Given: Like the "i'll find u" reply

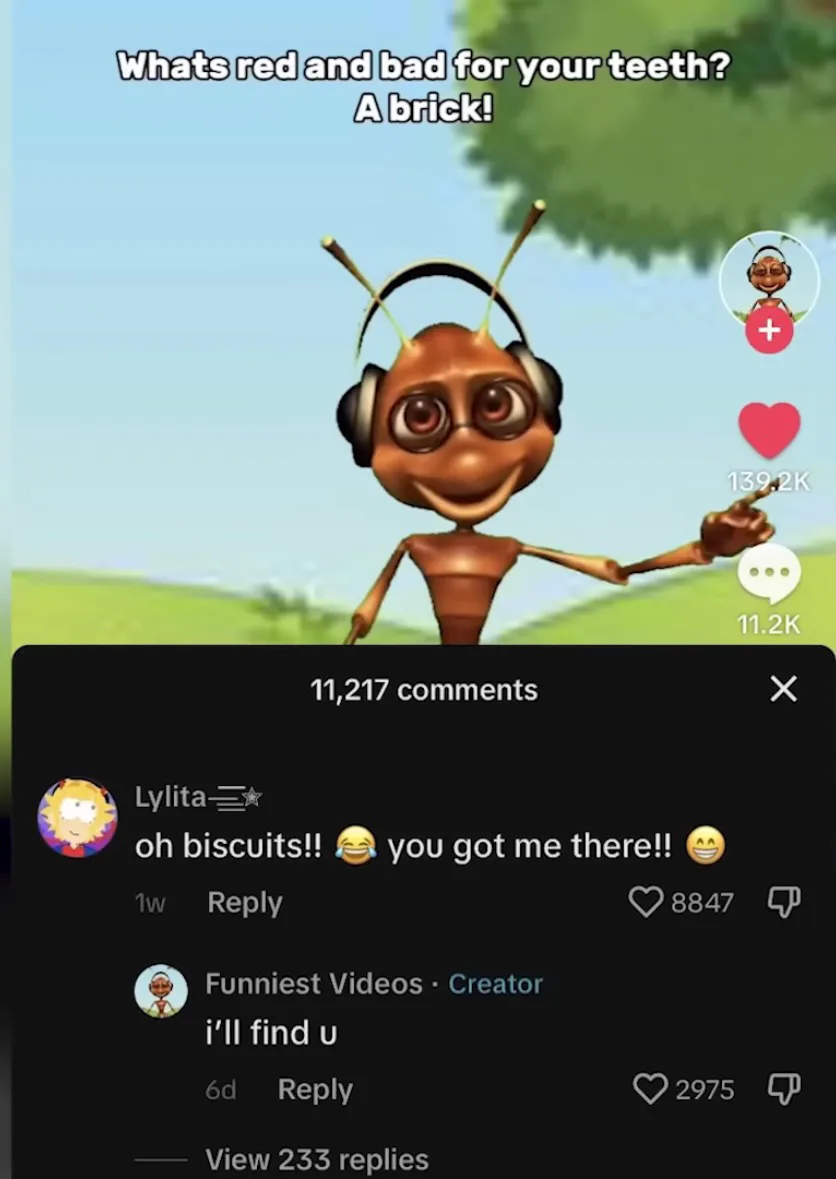Looking at the screenshot, I should (651, 1089).
